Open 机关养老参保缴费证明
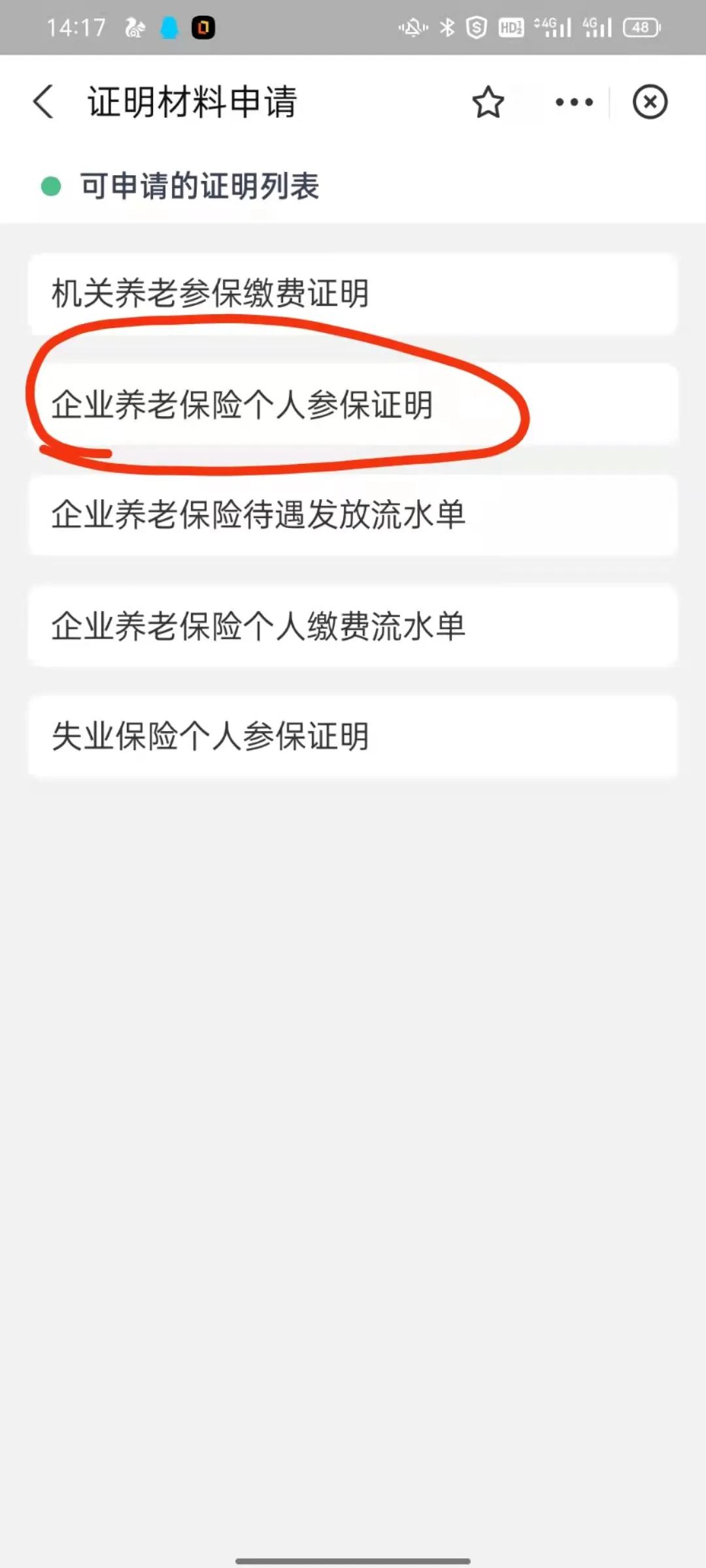 352,293
